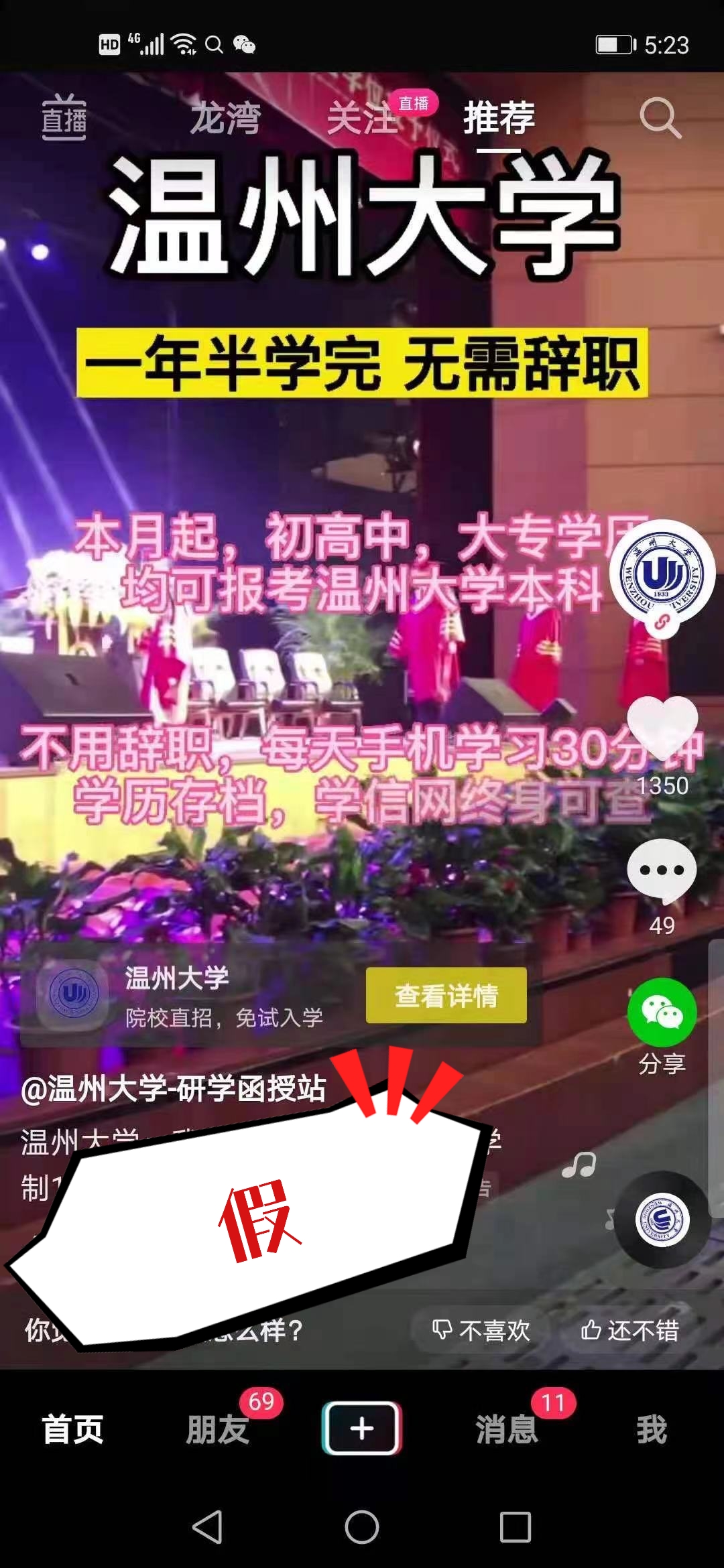Switch to the 龙湾 tab

[x=225, y=118]
